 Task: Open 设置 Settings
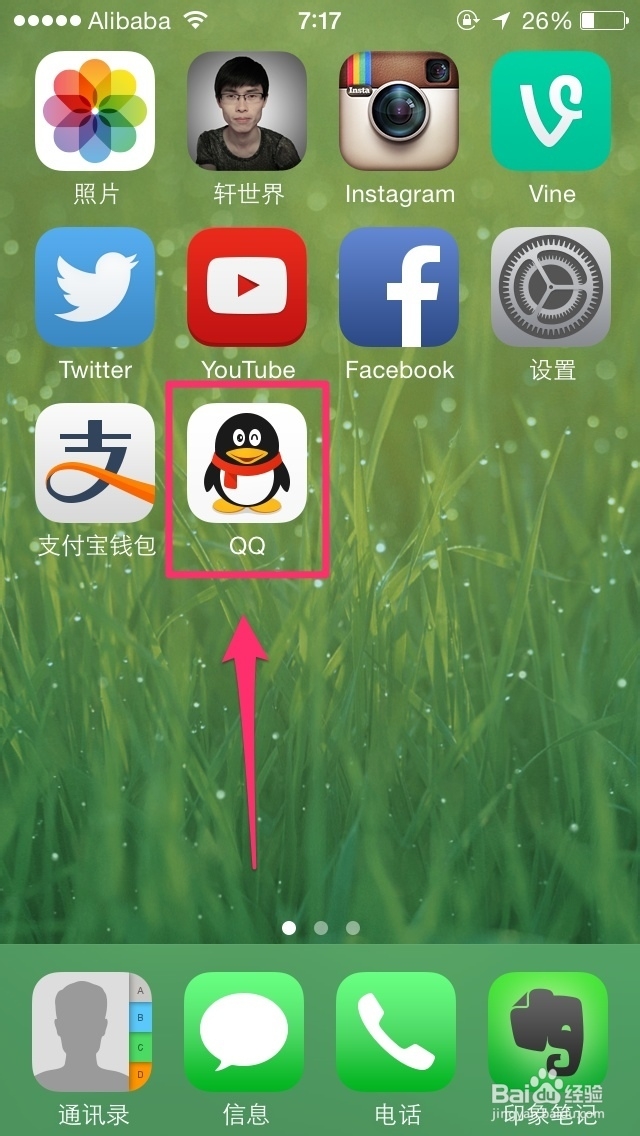click(x=551, y=287)
